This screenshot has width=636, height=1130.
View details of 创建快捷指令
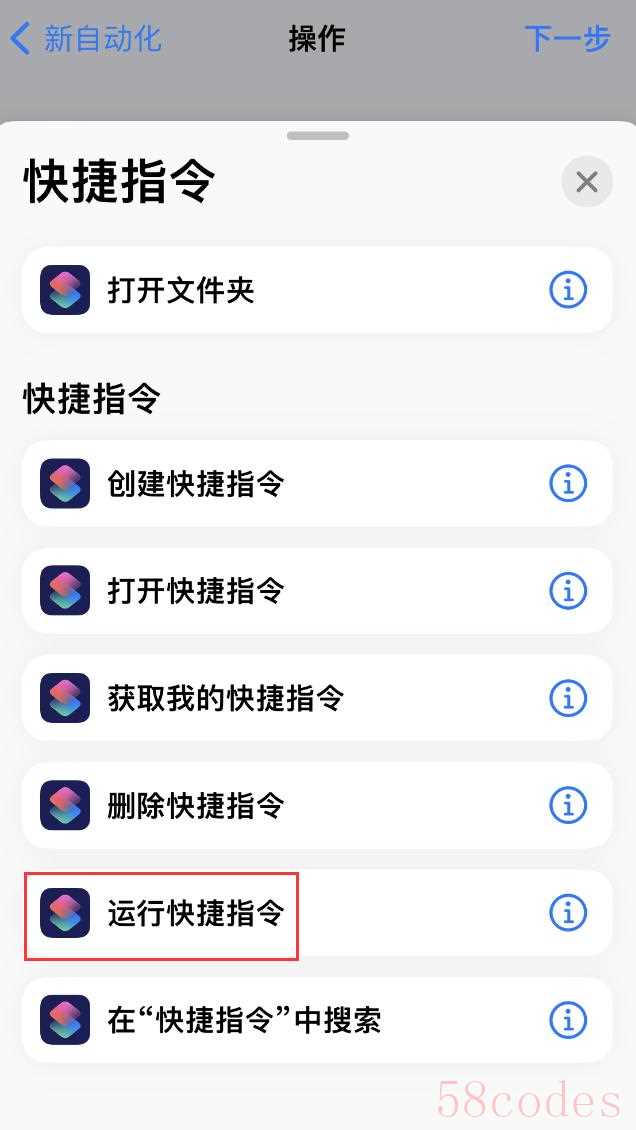click(x=568, y=484)
